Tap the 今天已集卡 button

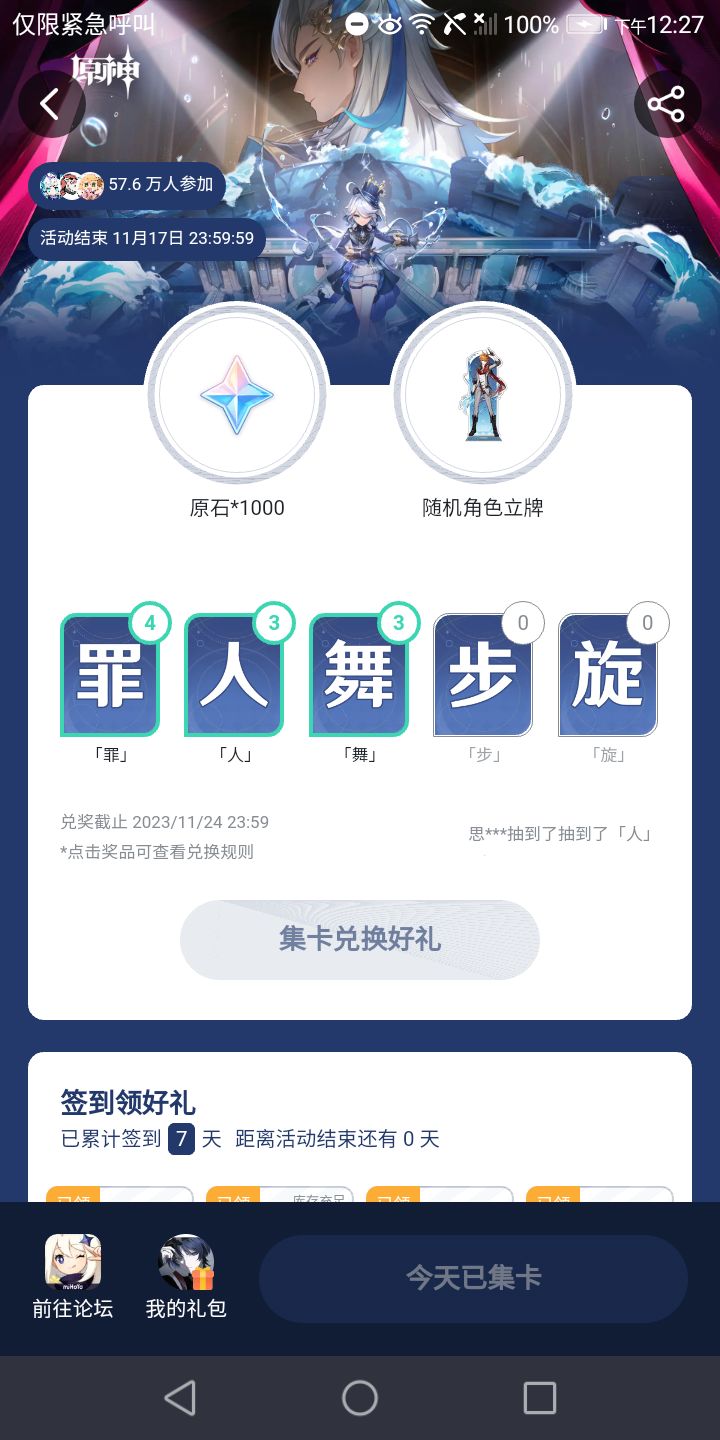coord(473,1278)
